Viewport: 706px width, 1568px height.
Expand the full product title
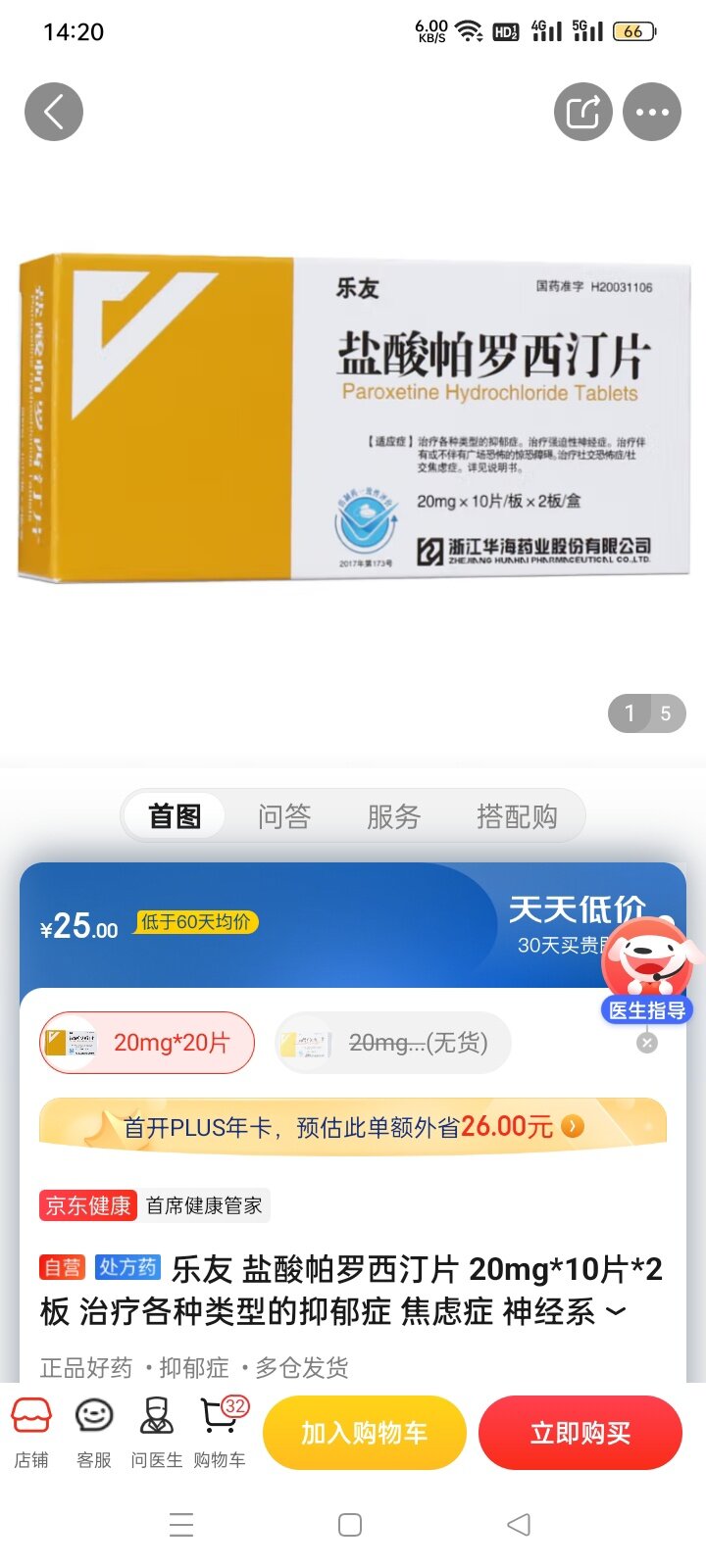click(x=616, y=1311)
